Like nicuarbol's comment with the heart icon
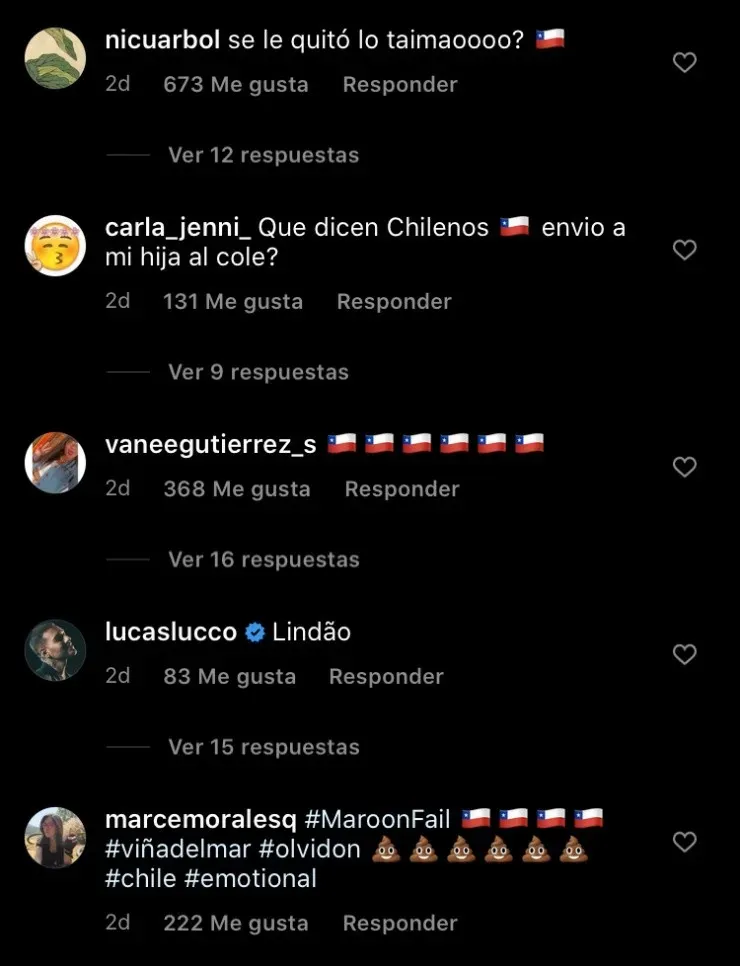This screenshot has width=740, height=966. pyautogui.click(x=685, y=62)
